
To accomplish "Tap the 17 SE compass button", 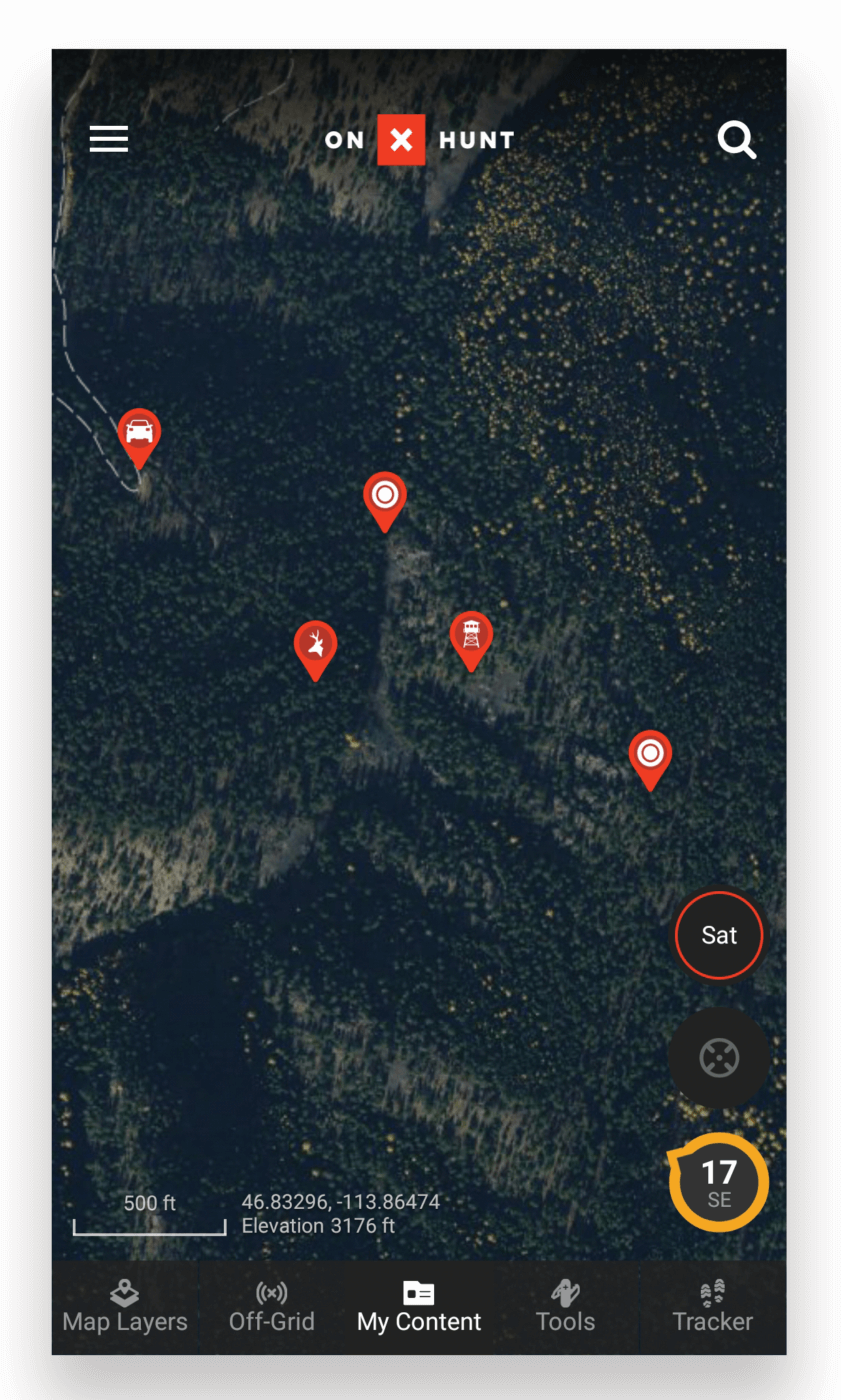I will [x=719, y=1182].
